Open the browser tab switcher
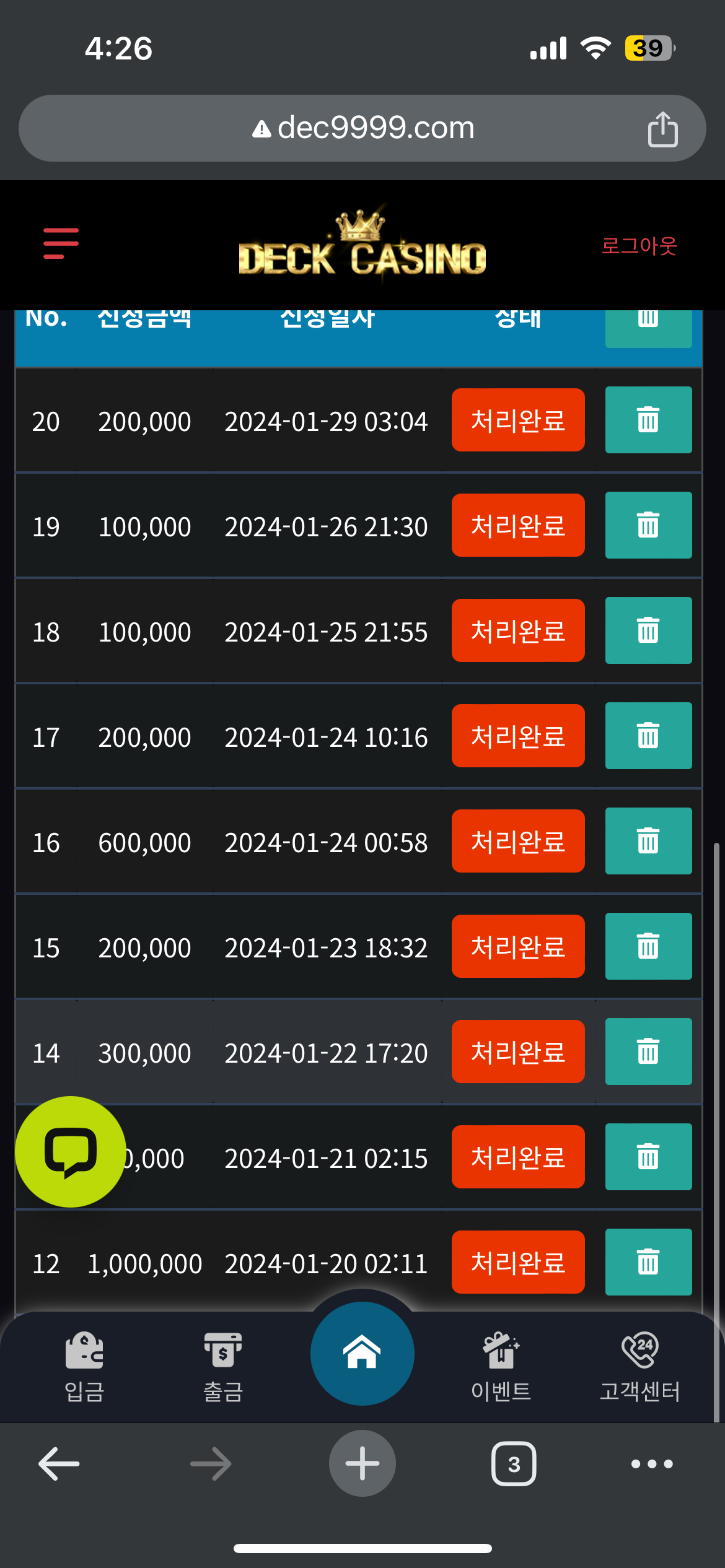725x1568 pixels. coord(514,1464)
